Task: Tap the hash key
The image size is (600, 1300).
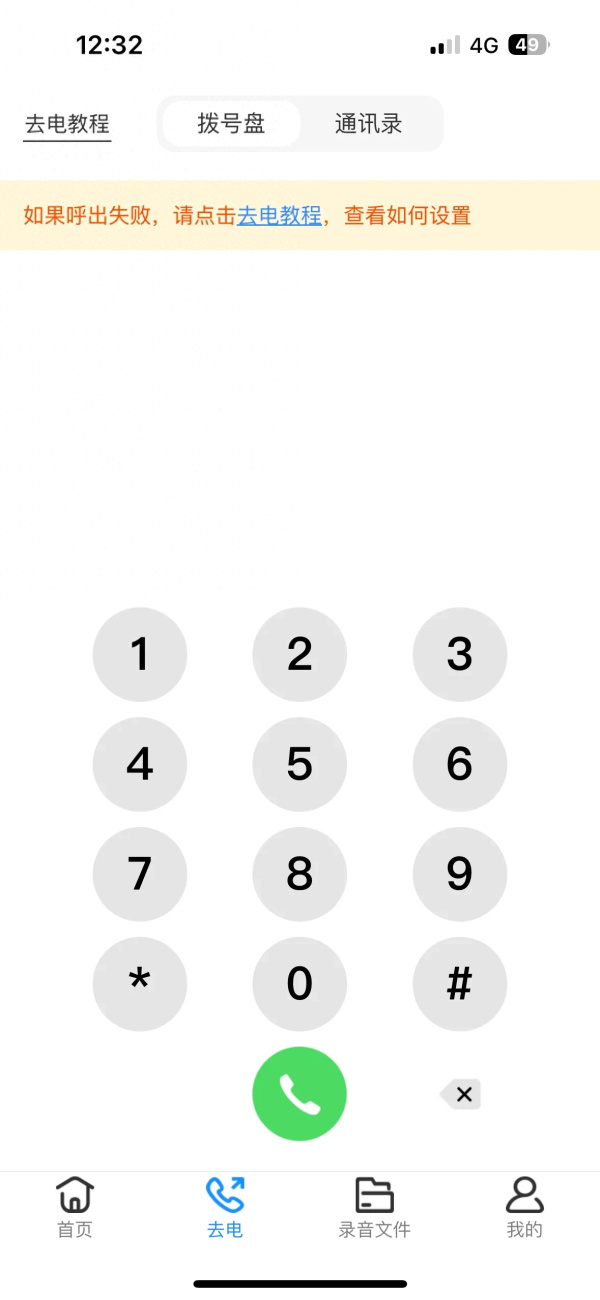Action: (460, 984)
